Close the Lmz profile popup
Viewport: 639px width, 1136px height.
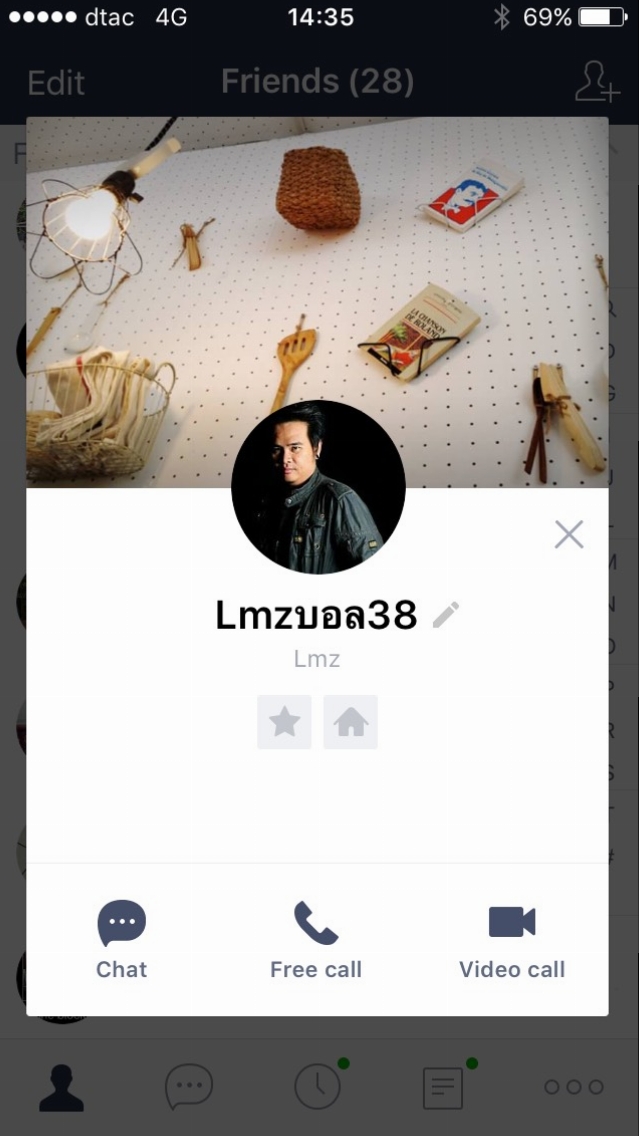(568, 535)
